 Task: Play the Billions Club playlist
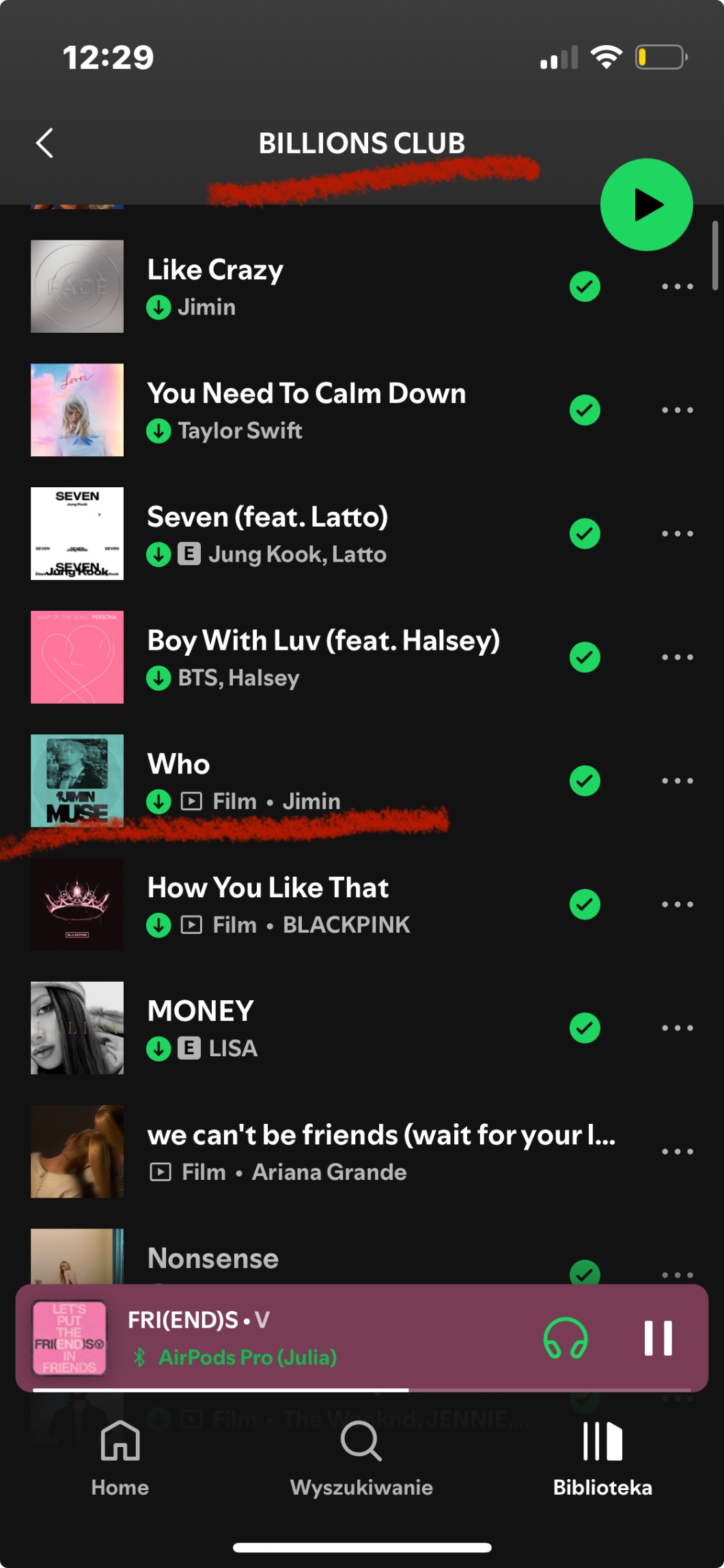(645, 204)
